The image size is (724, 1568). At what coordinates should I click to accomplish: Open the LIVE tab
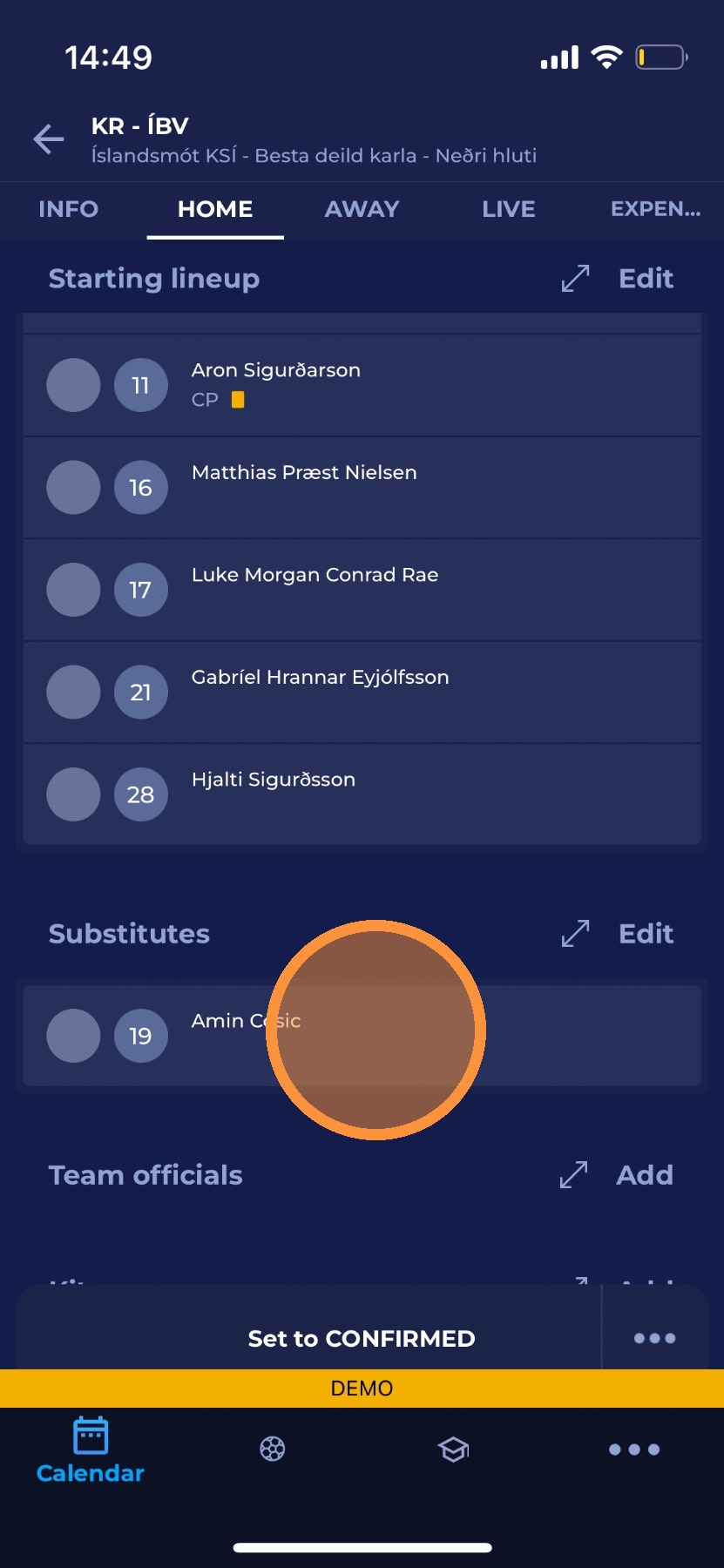(x=509, y=209)
